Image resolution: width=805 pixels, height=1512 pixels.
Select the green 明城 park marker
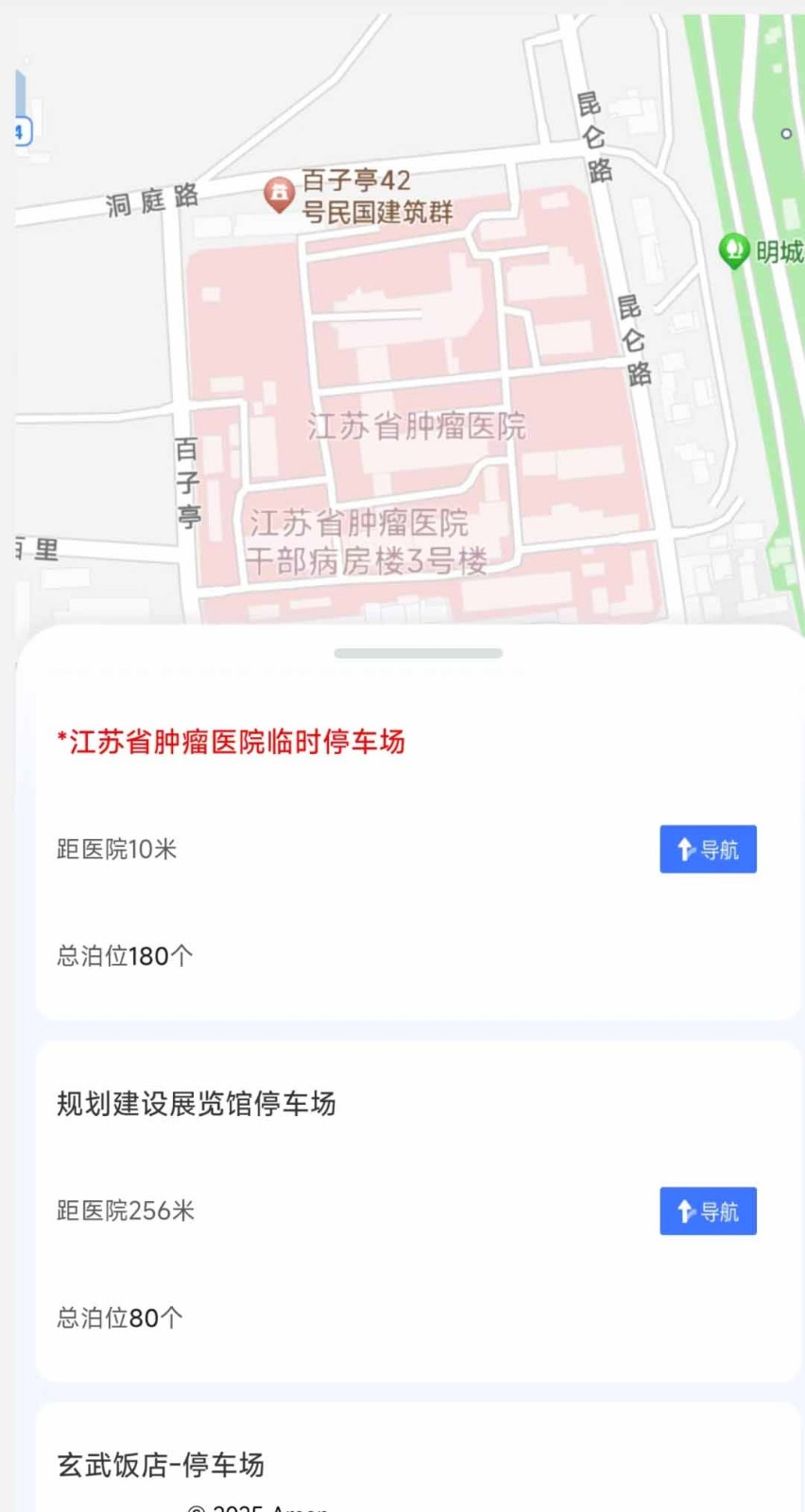coord(733,250)
